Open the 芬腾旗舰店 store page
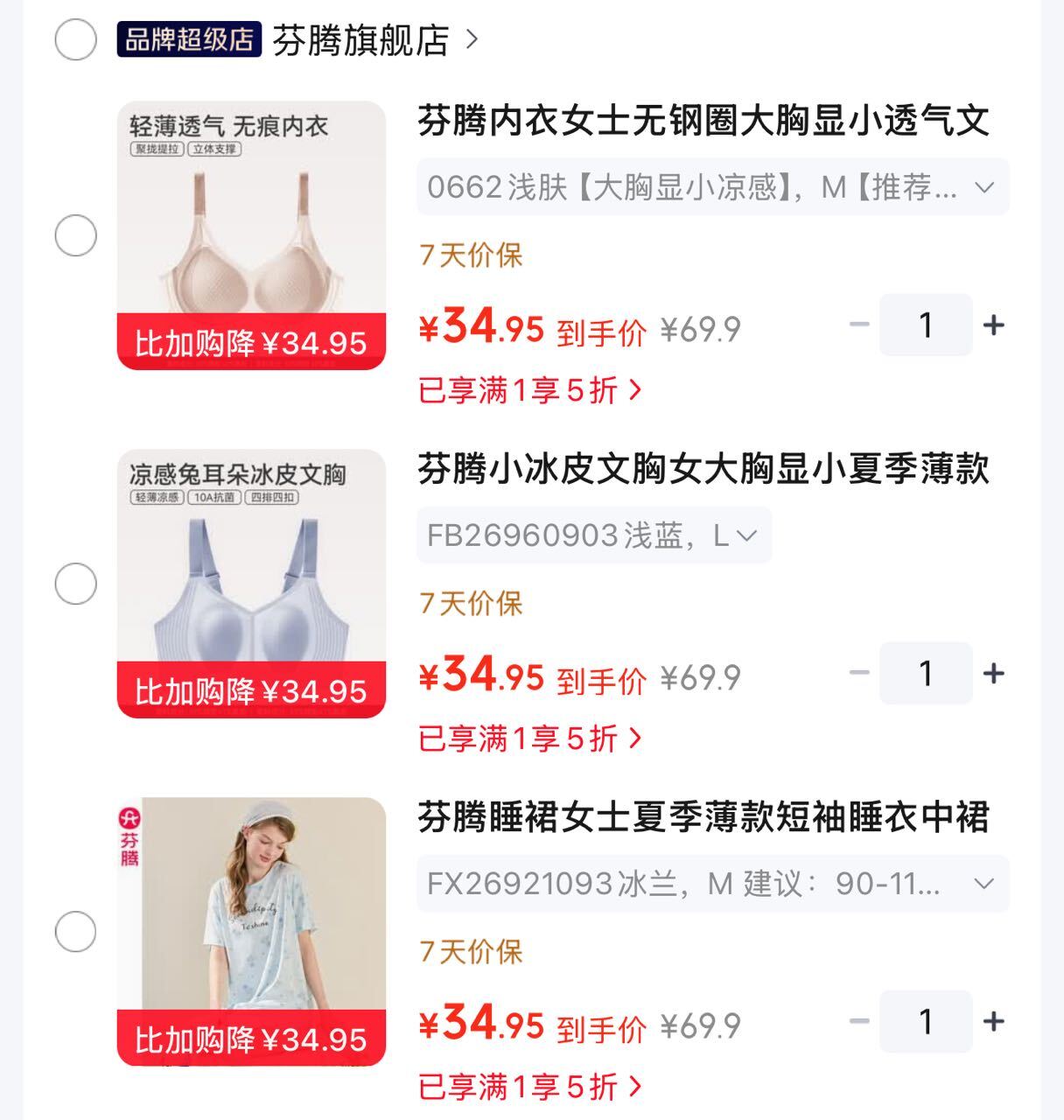Screen dimensions: 1064x1120 click(376, 40)
